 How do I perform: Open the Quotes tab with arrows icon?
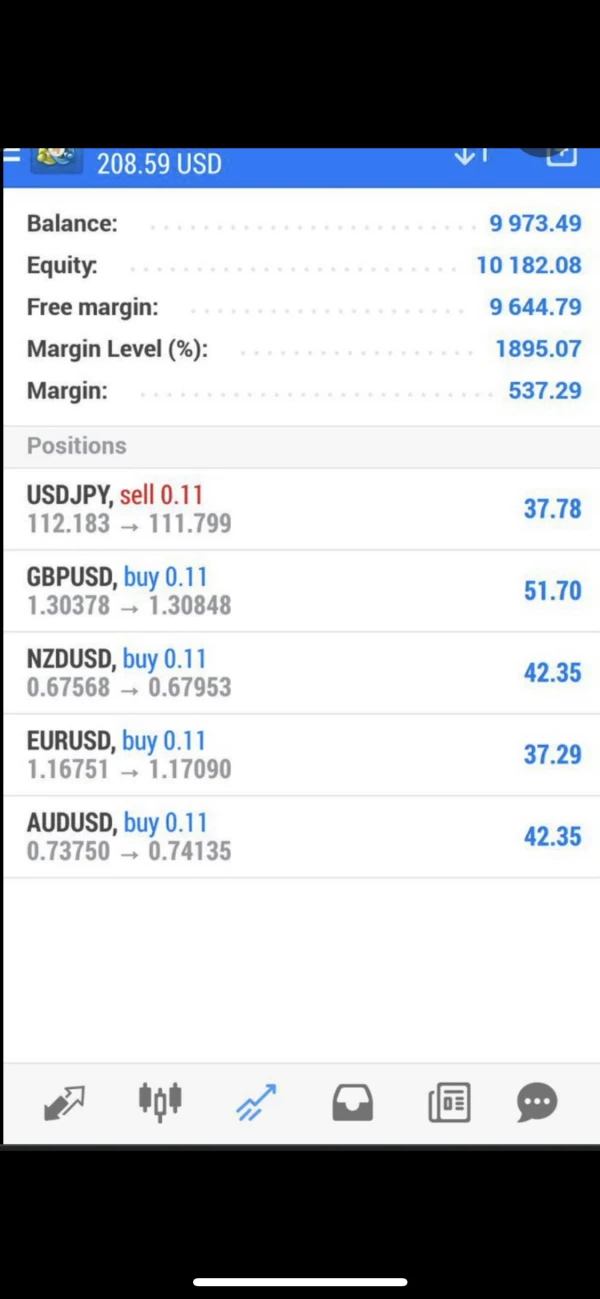(65, 1103)
